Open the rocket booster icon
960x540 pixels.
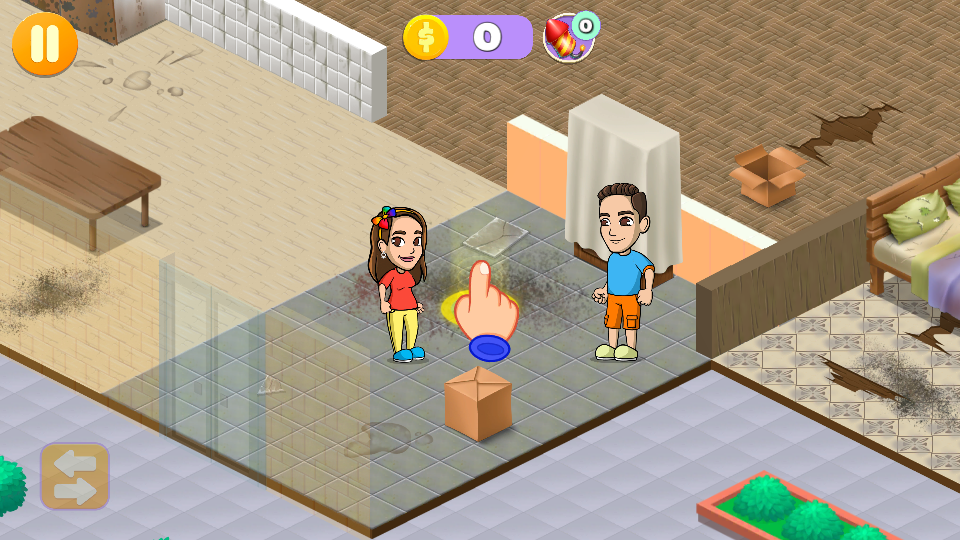pyautogui.click(x=567, y=38)
